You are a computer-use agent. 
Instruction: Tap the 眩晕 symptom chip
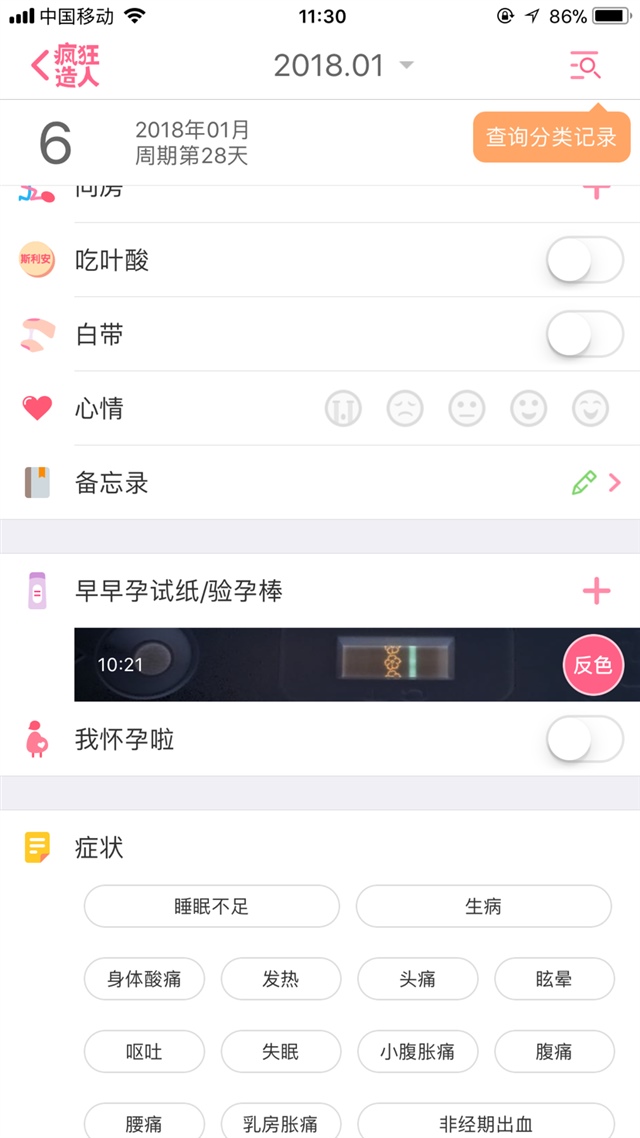pos(554,979)
